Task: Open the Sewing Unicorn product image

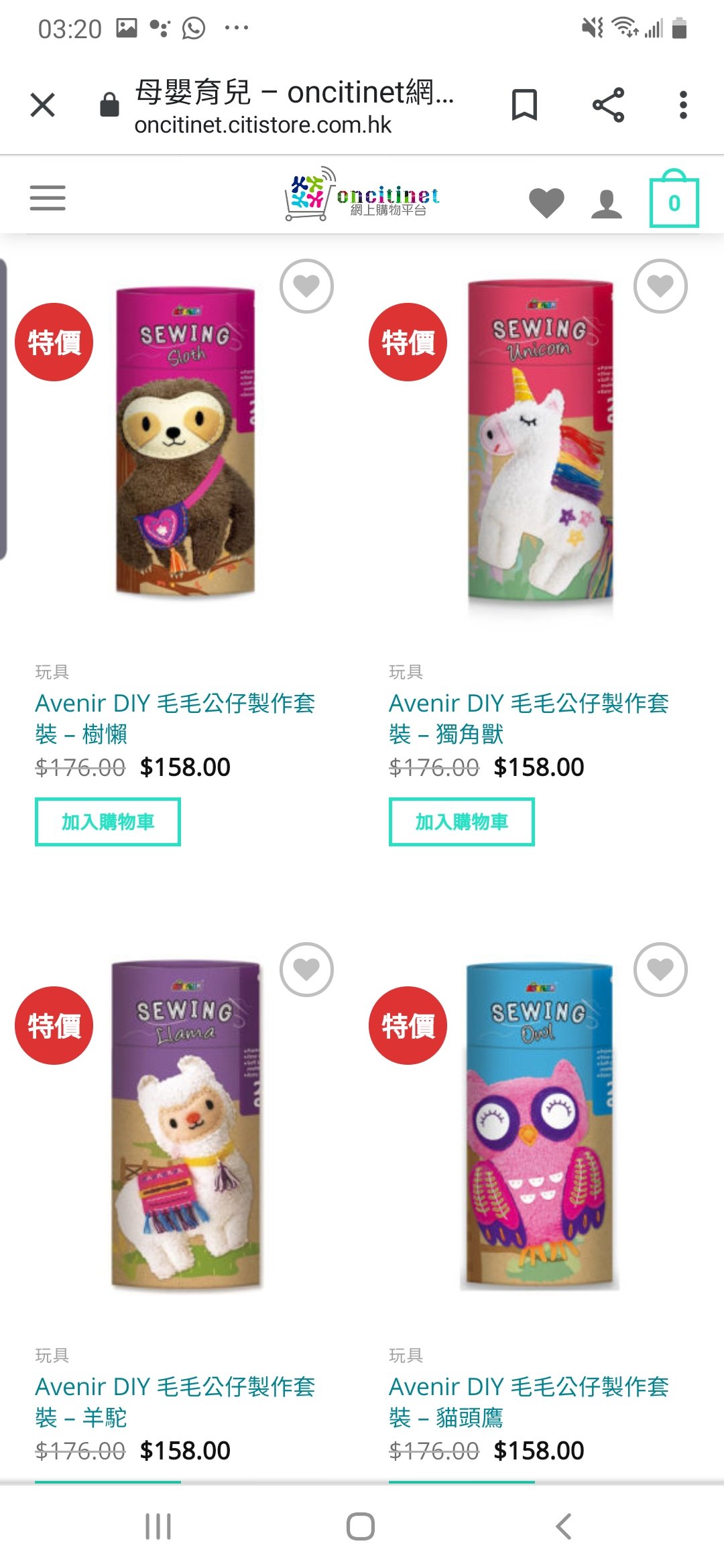Action: coord(540,442)
